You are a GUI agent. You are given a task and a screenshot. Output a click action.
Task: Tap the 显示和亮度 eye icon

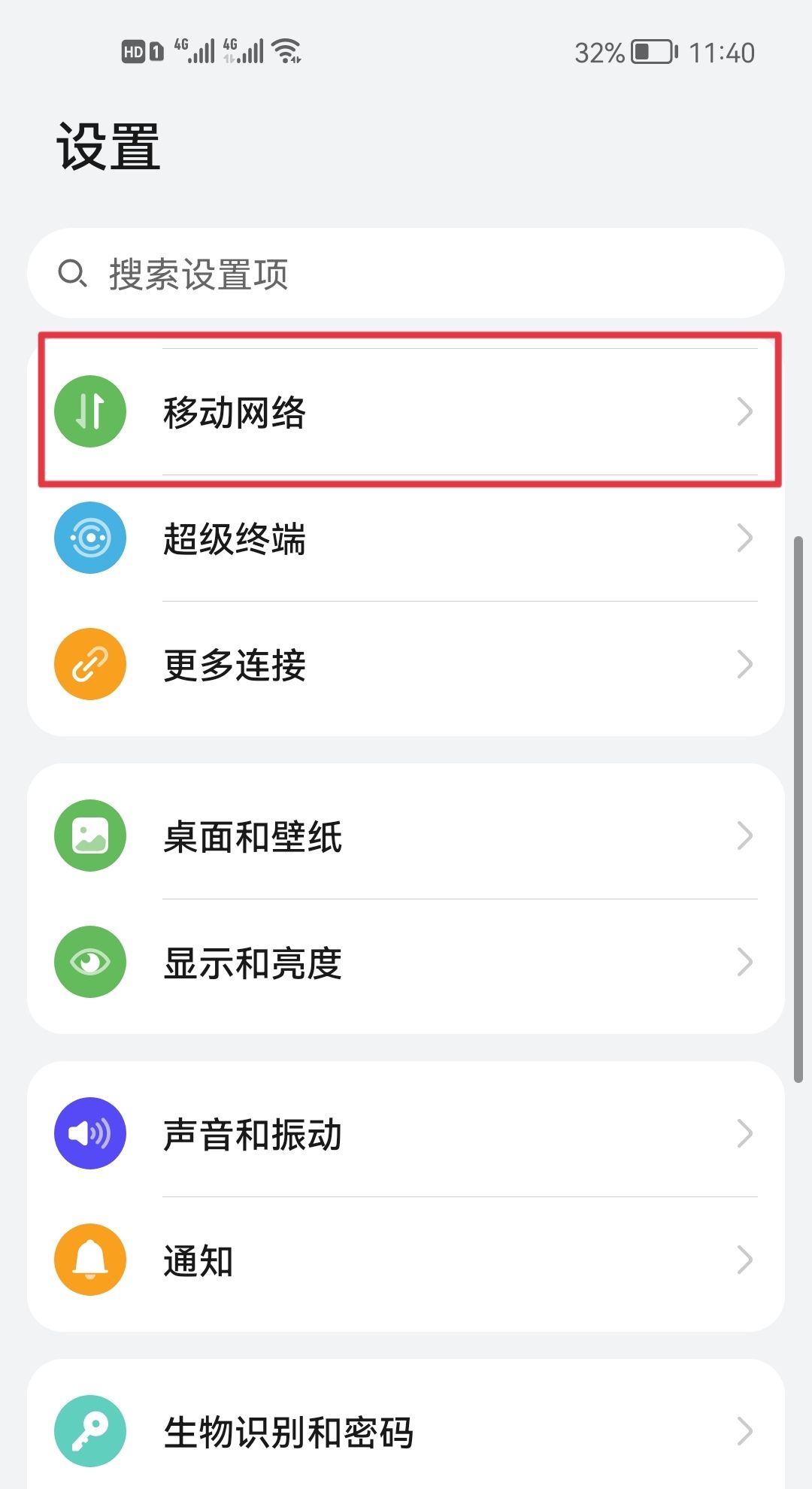click(x=89, y=963)
